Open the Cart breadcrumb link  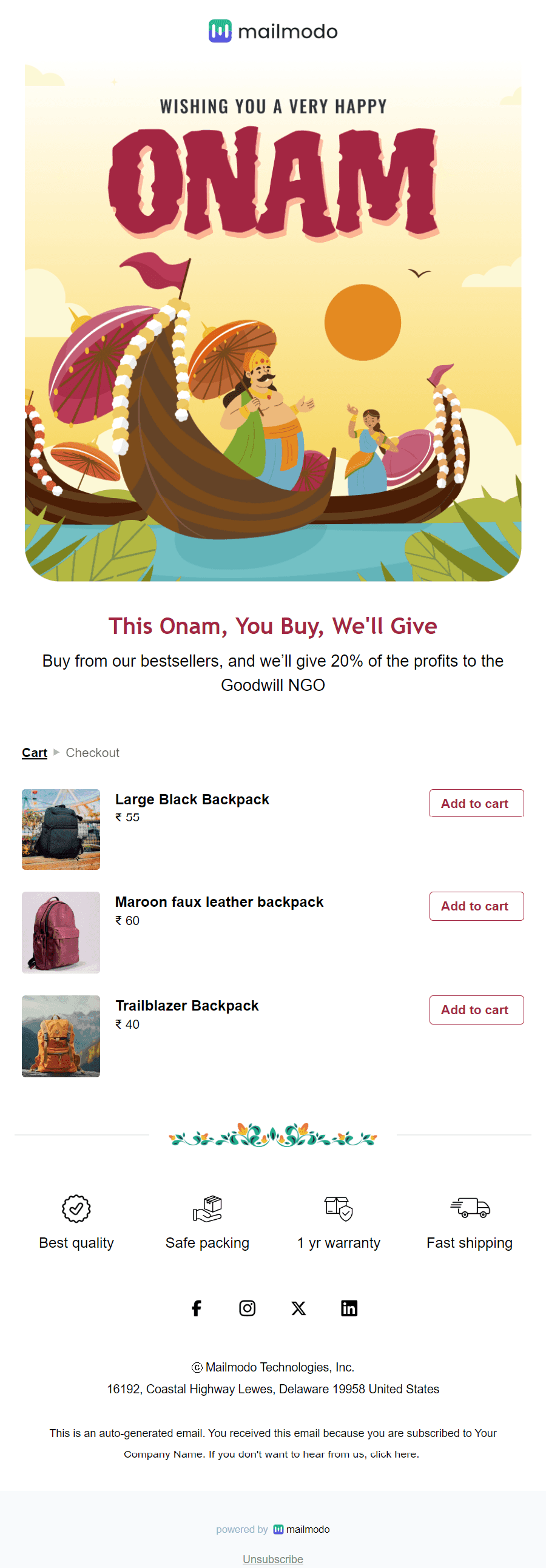point(34,752)
